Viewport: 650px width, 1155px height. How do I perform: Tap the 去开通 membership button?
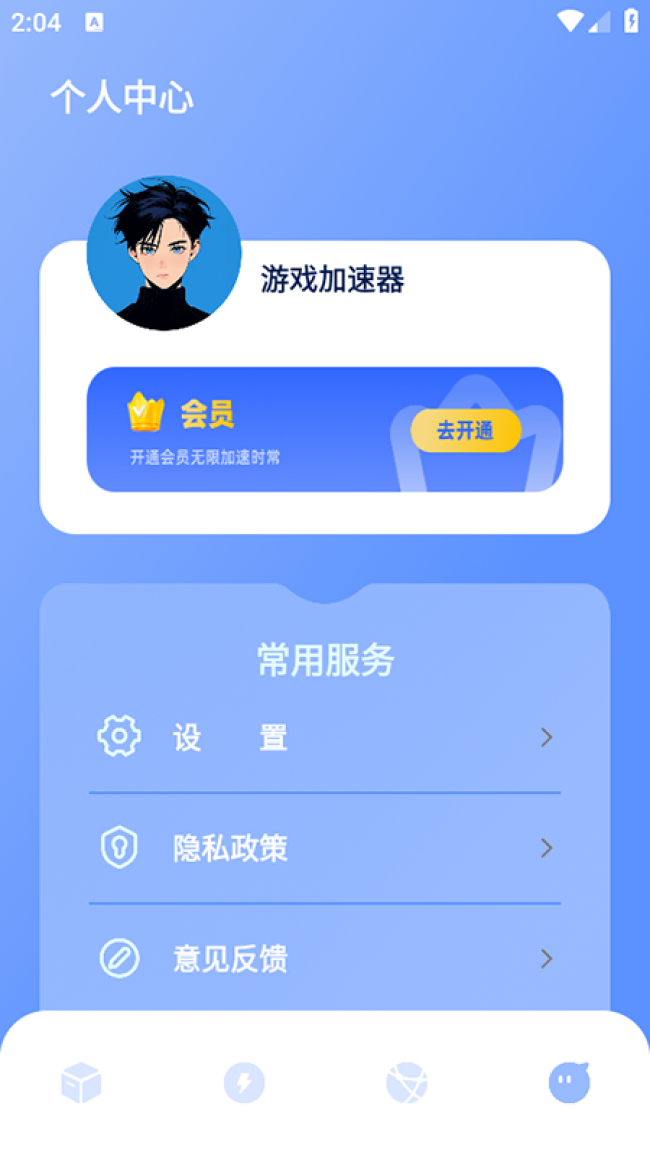[x=465, y=431]
